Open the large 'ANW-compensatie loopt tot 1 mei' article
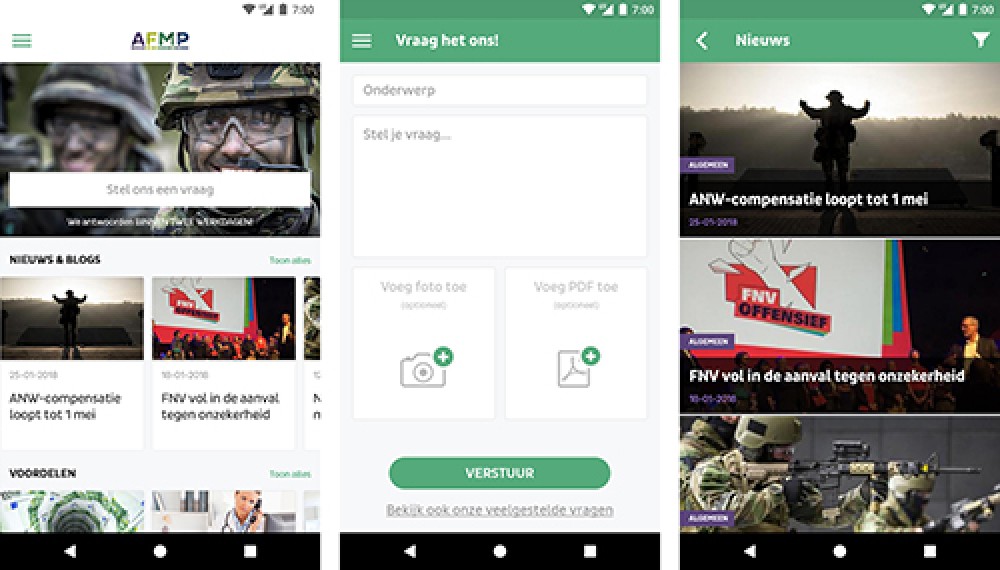This screenshot has height=570, width=1000. pos(840,150)
